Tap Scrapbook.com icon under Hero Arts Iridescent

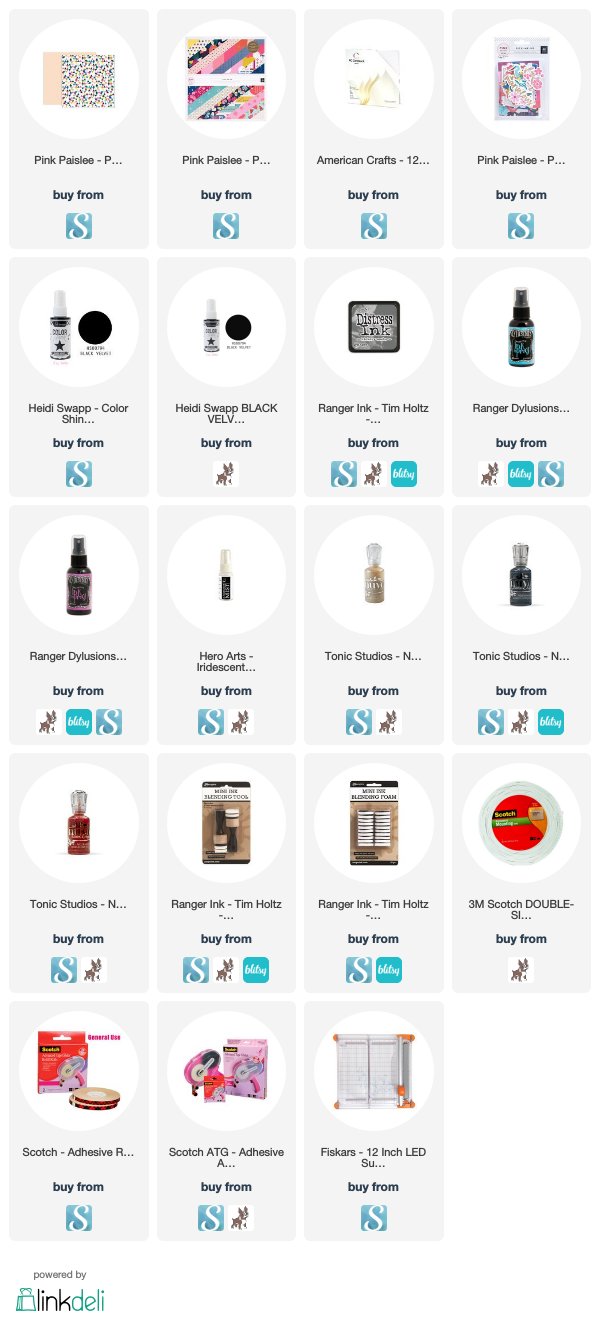coord(211,722)
